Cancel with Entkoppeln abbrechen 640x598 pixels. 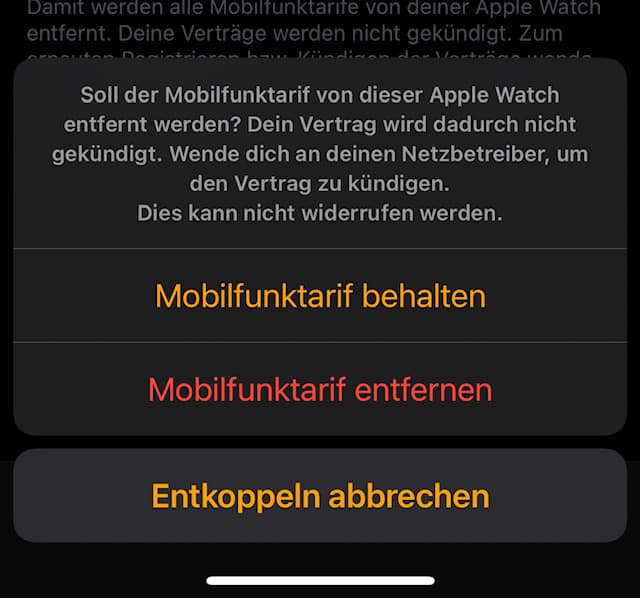click(x=320, y=496)
